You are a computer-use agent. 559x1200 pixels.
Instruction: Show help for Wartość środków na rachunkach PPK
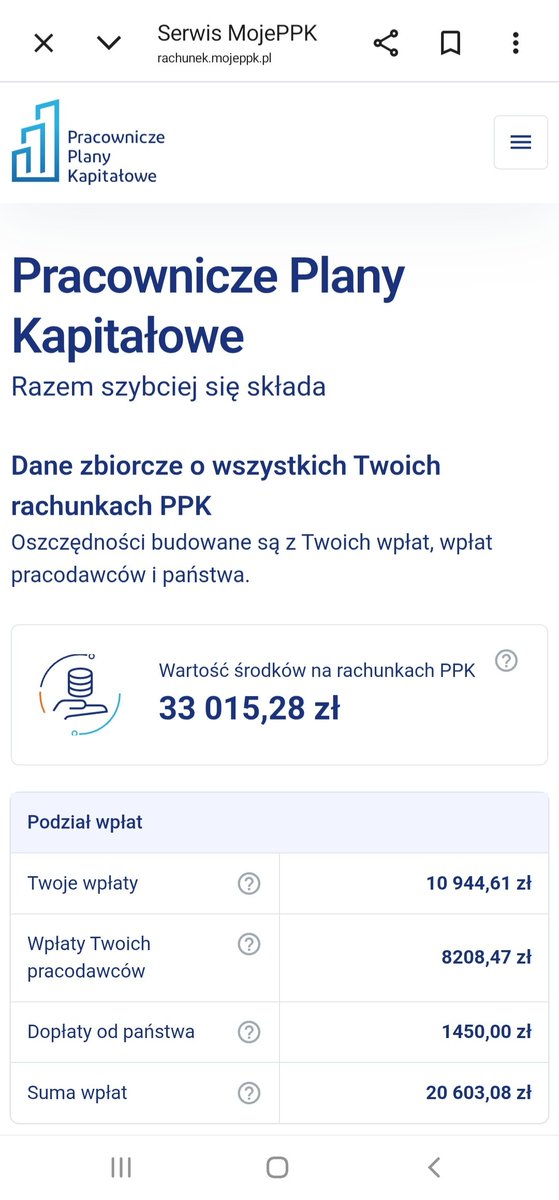[x=507, y=661]
